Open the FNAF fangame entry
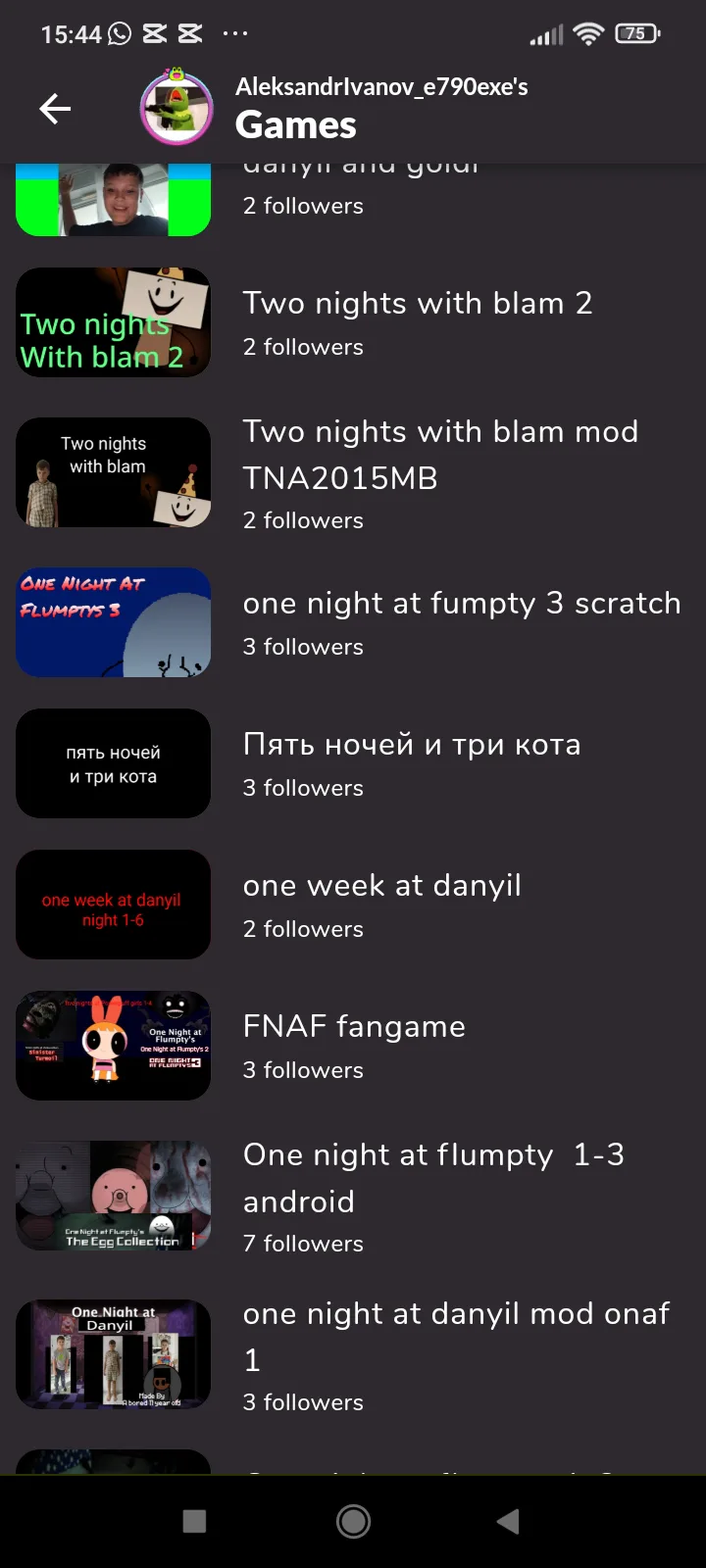Screen dimensions: 706x1568 [355, 1046]
